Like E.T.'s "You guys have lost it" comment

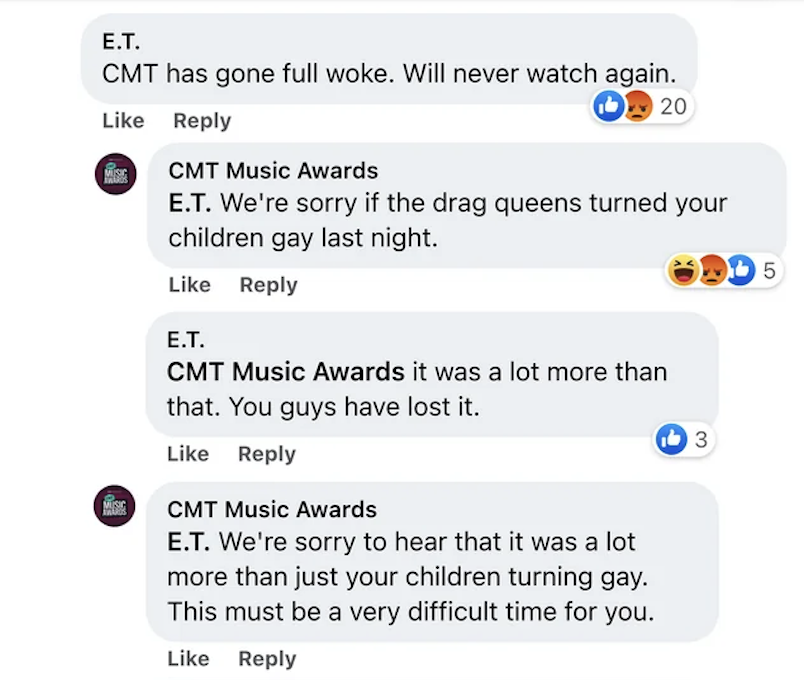click(x=188, y=454)
